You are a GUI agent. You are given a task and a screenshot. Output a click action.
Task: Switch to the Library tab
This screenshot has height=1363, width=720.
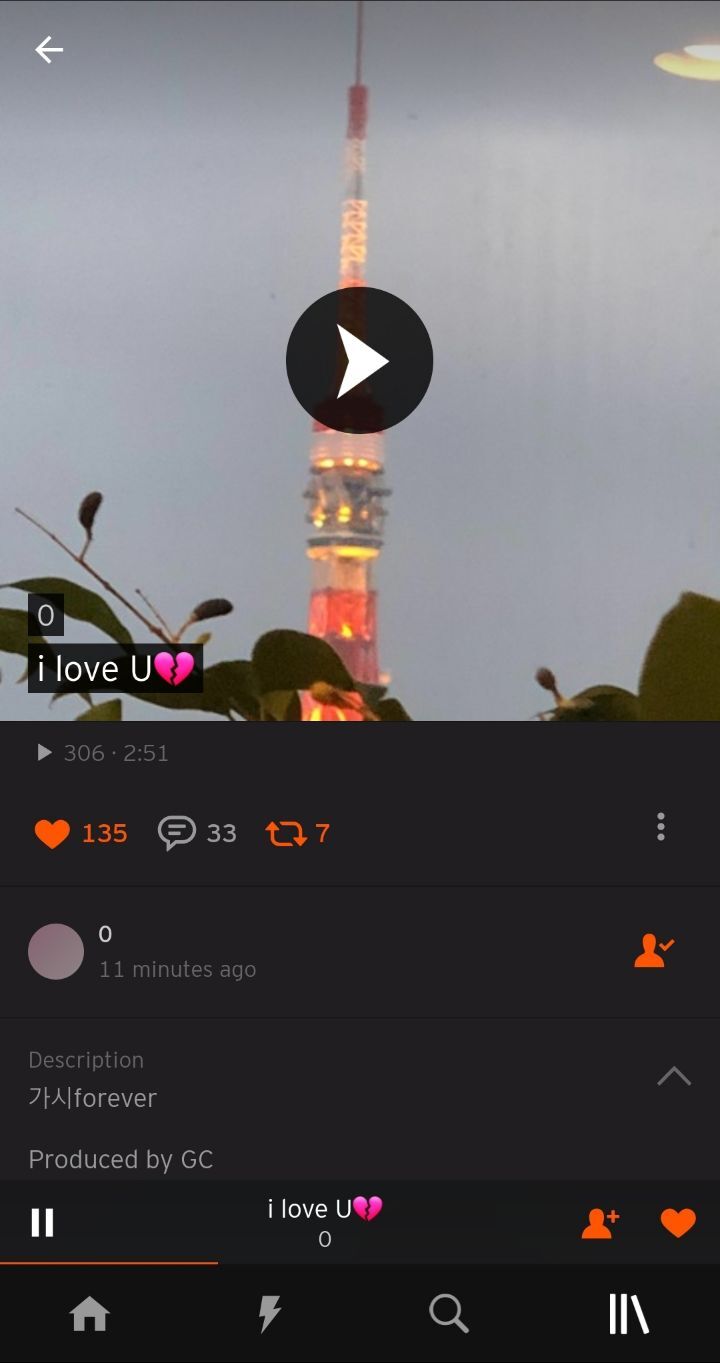tap(629, 1313)
